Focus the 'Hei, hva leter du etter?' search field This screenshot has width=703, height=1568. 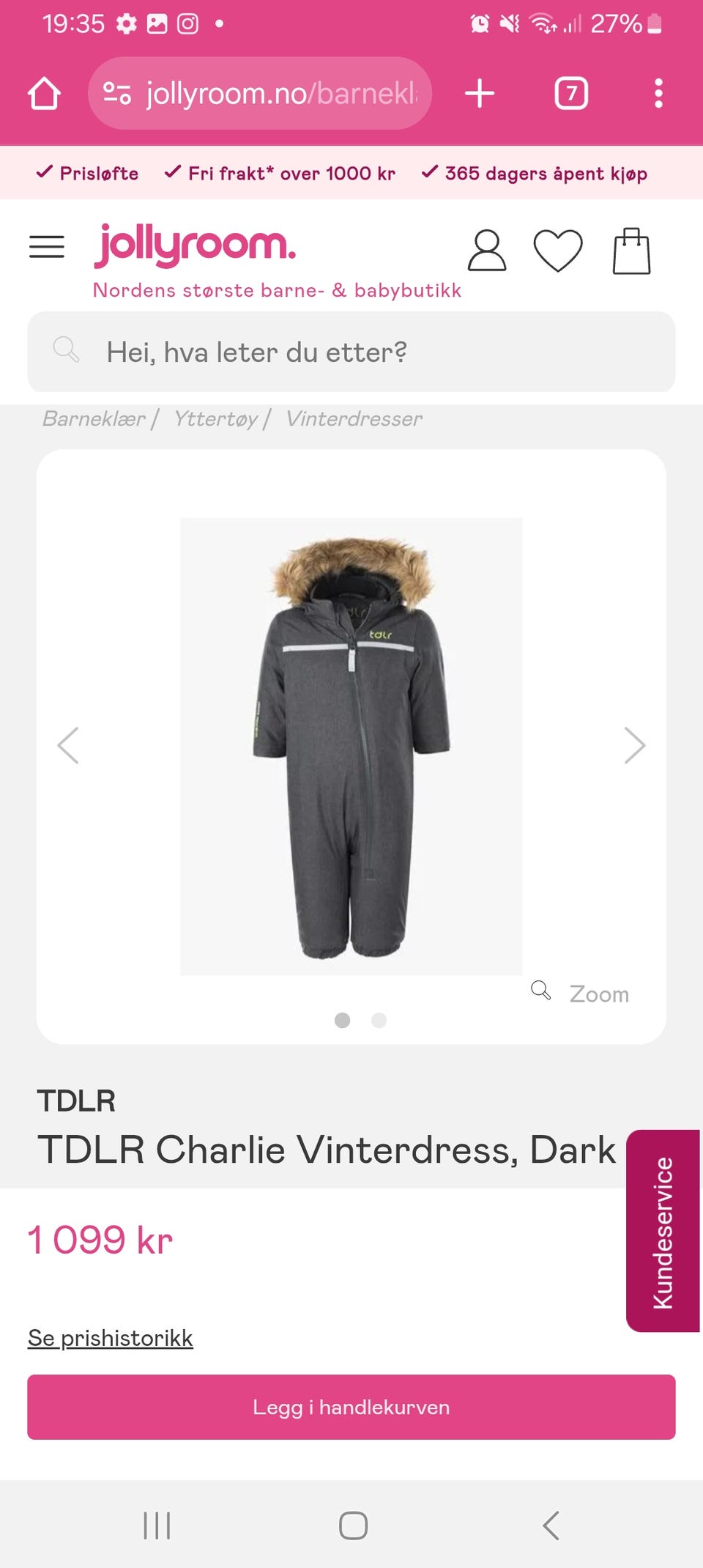[351, 352]
